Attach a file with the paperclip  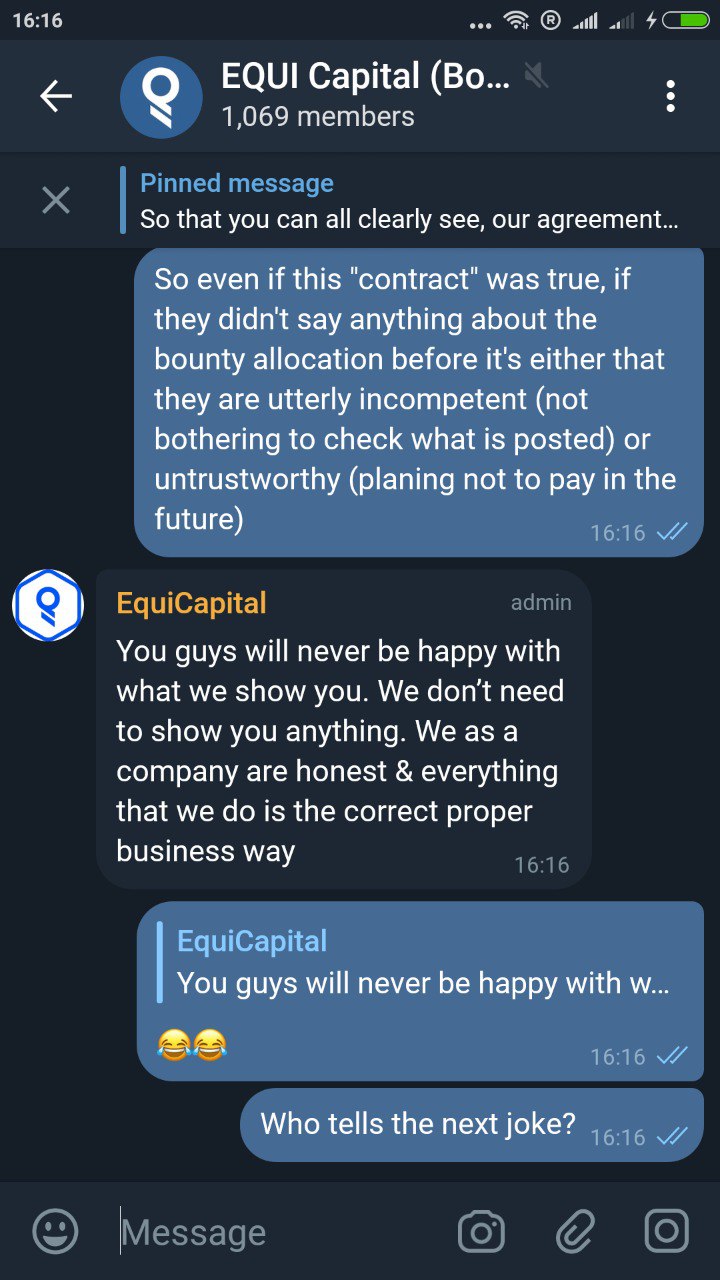coord(575,1231)
